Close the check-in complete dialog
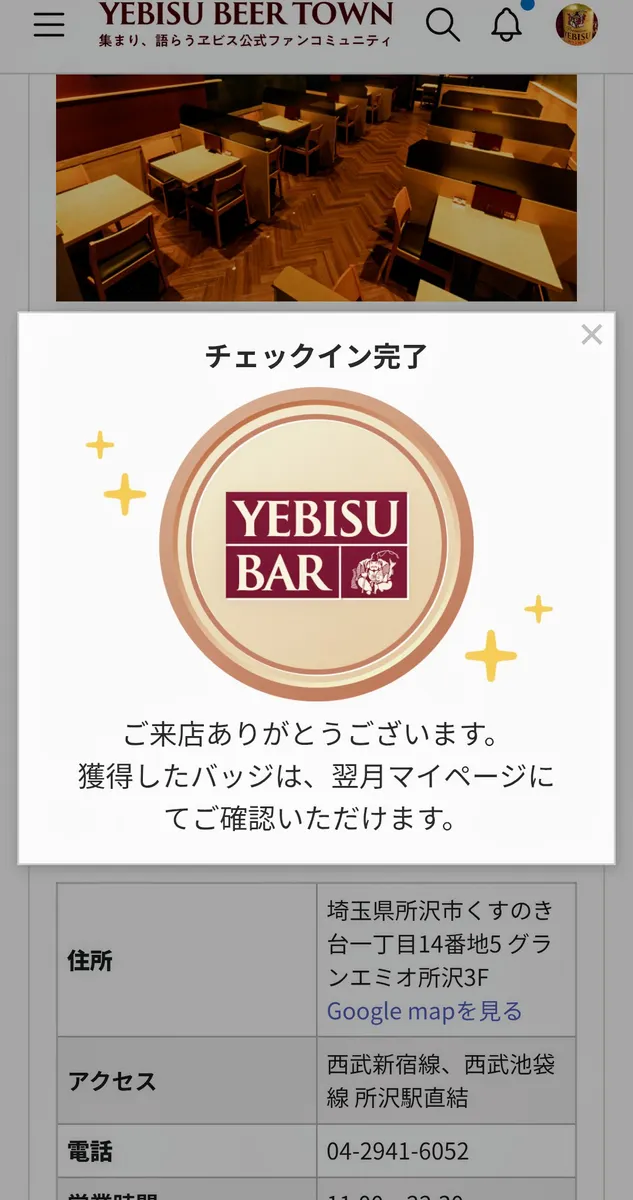The image size is (633, 1200). 592,335
